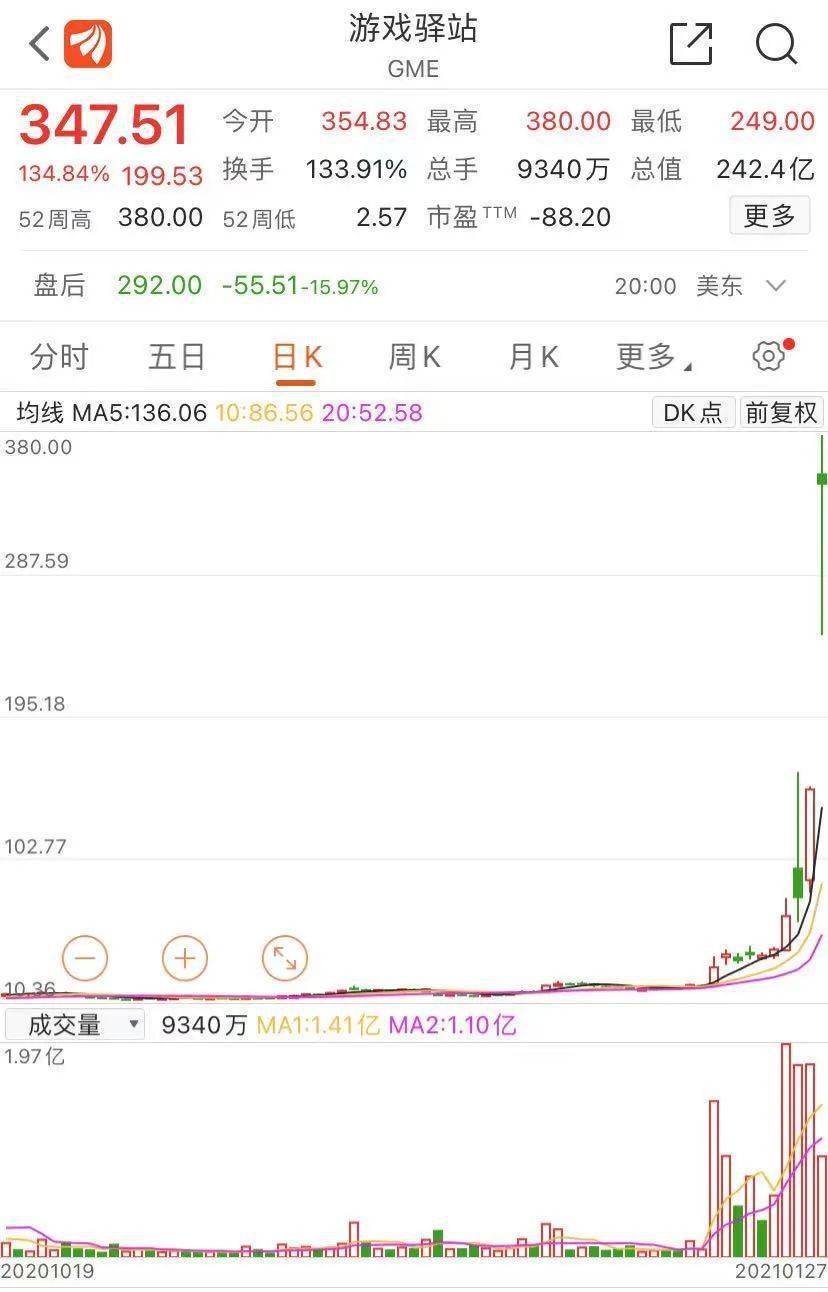The image size is (828, 1292).
Task: Open the share icon next to the search
Action: (690, 43)
